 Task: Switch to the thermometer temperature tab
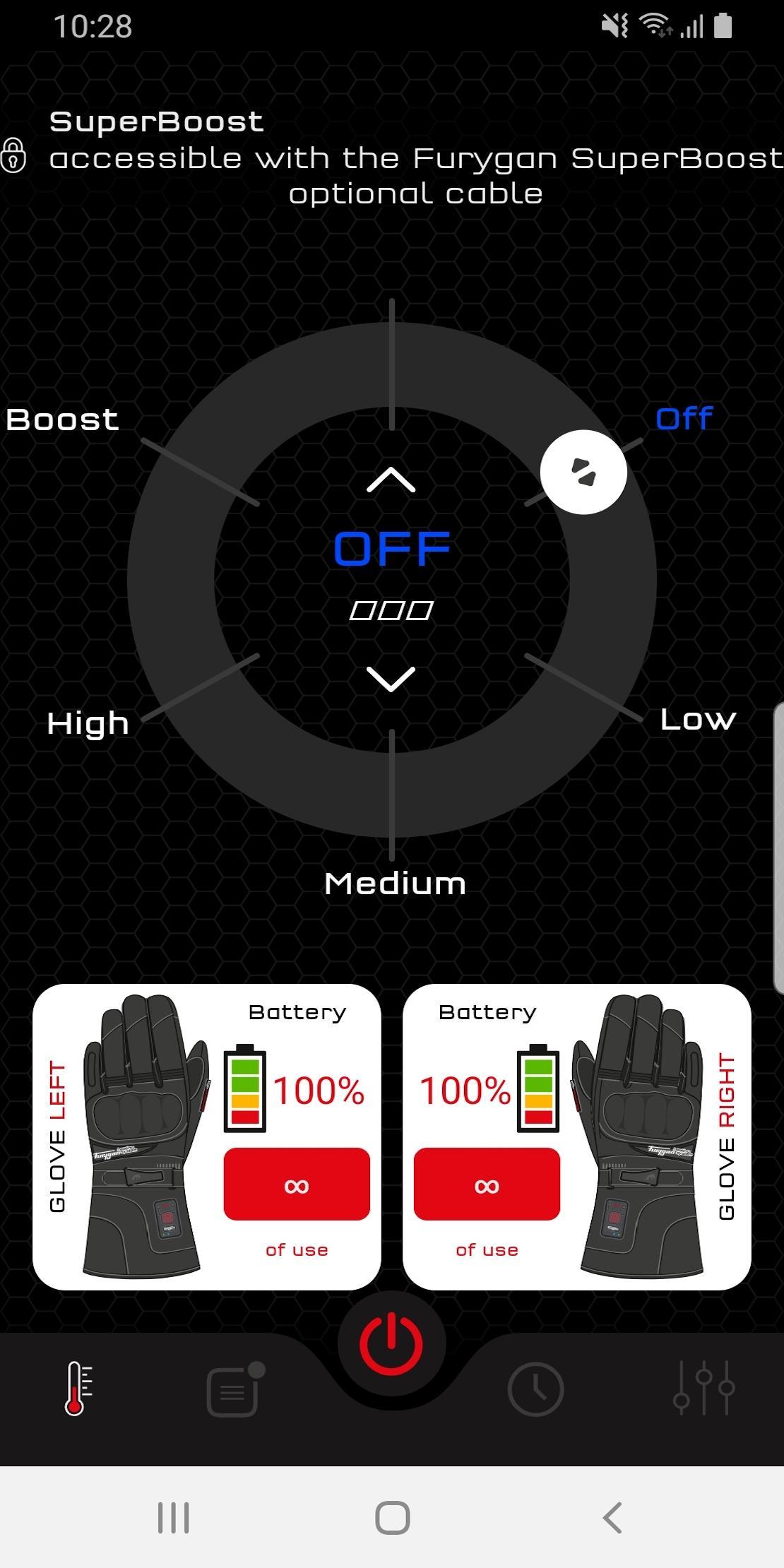78,1389
